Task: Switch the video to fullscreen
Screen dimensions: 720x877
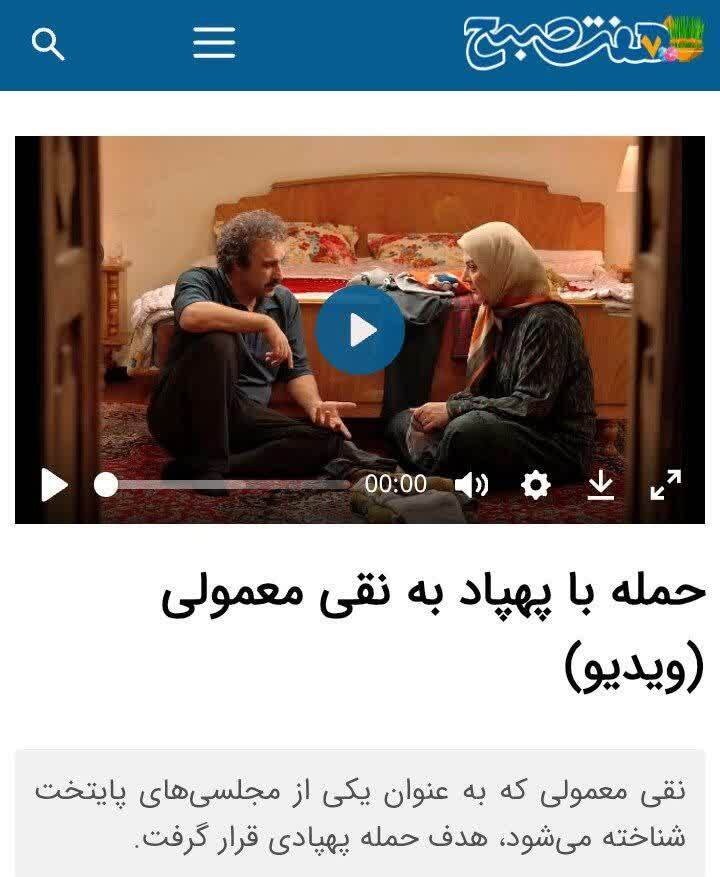Action: coord(666,485)
